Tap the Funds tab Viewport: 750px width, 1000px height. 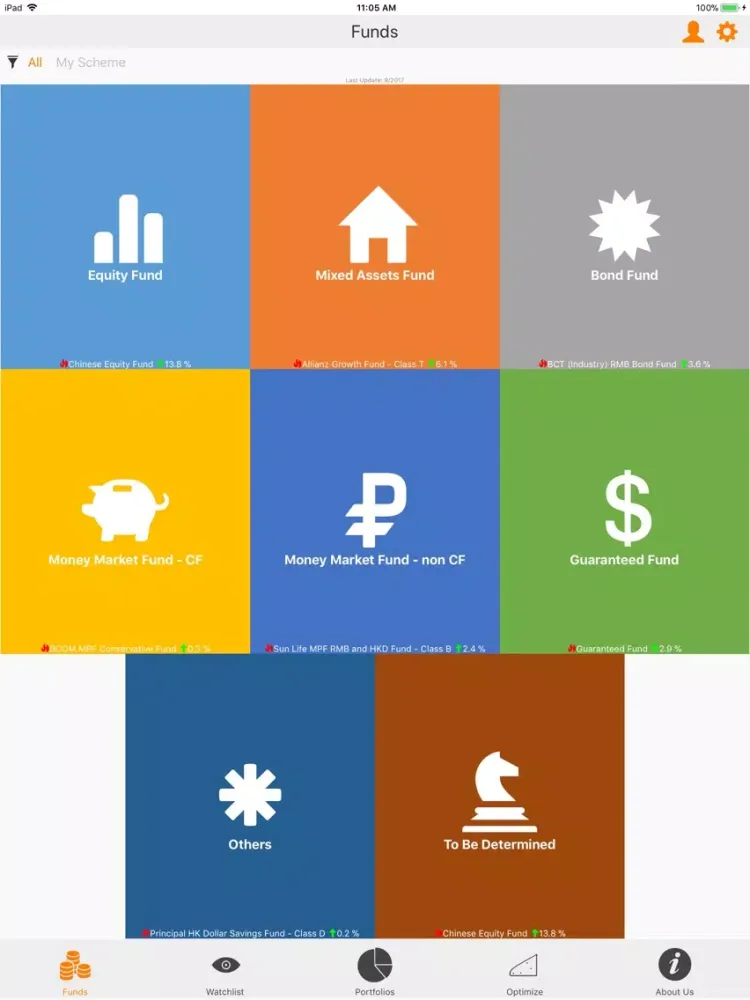75,973
